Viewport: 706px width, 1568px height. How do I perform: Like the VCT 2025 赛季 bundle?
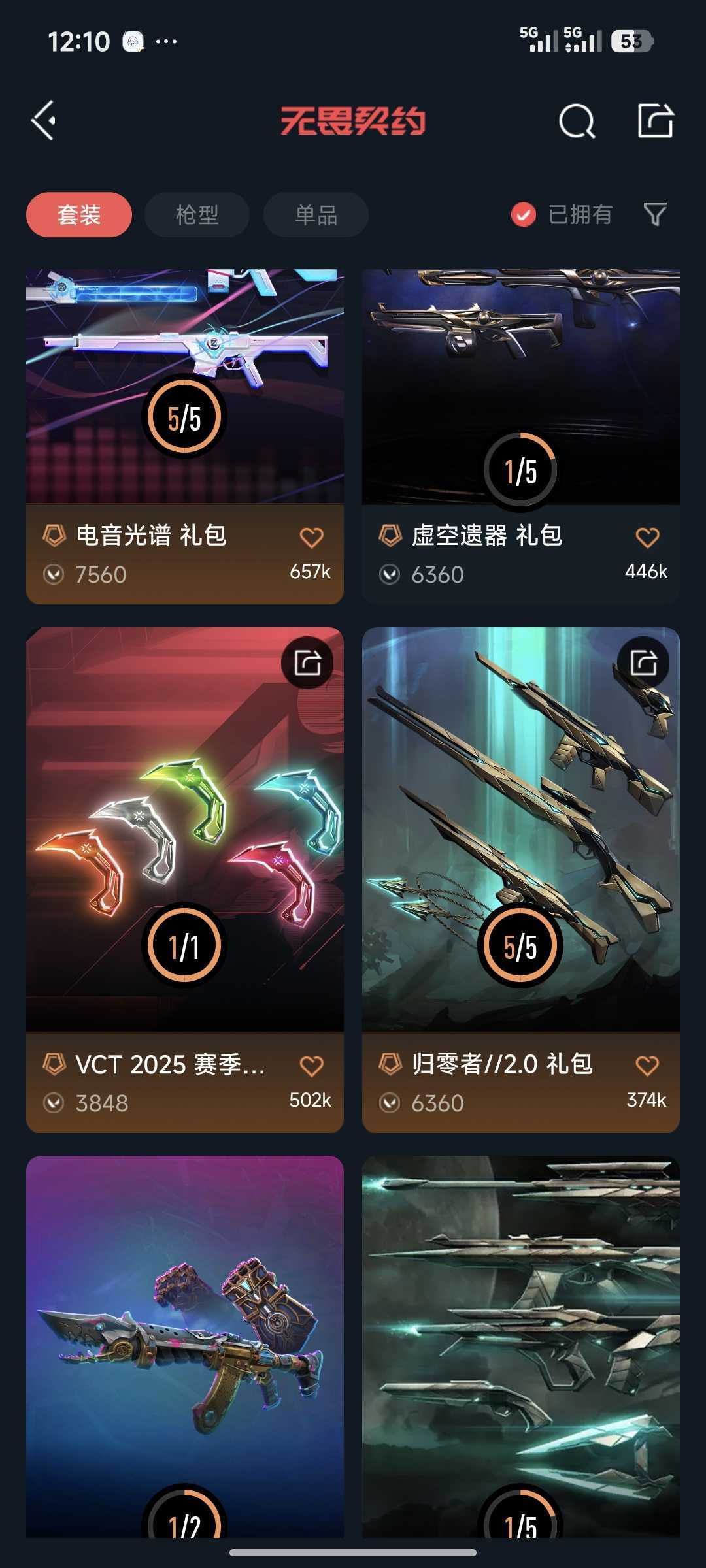click(311, 1066)
